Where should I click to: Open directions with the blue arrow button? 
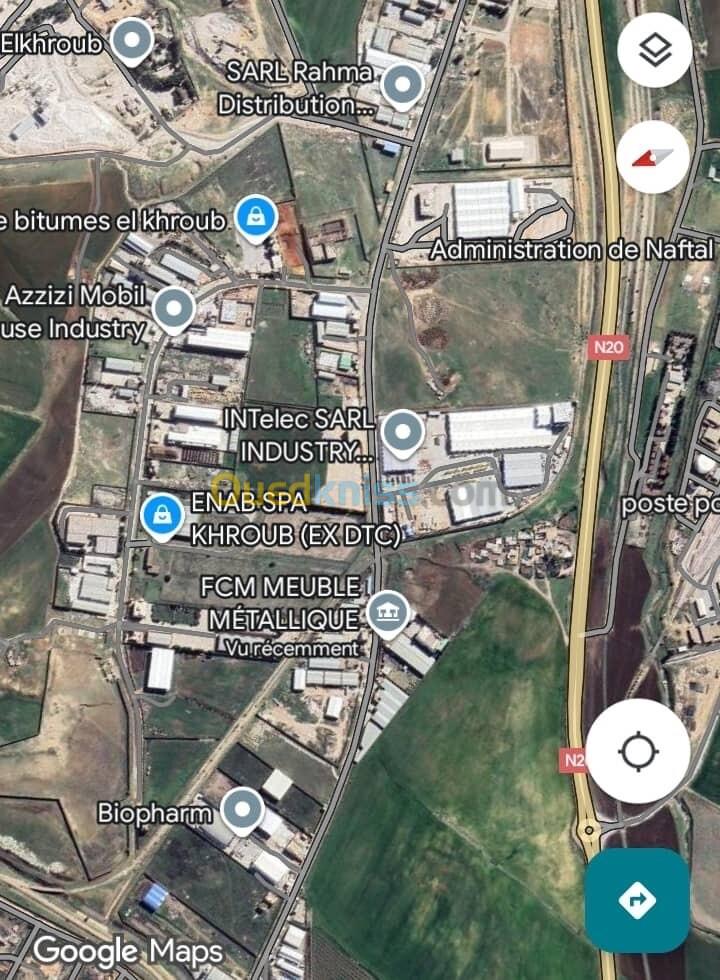(x=637, y=900)
